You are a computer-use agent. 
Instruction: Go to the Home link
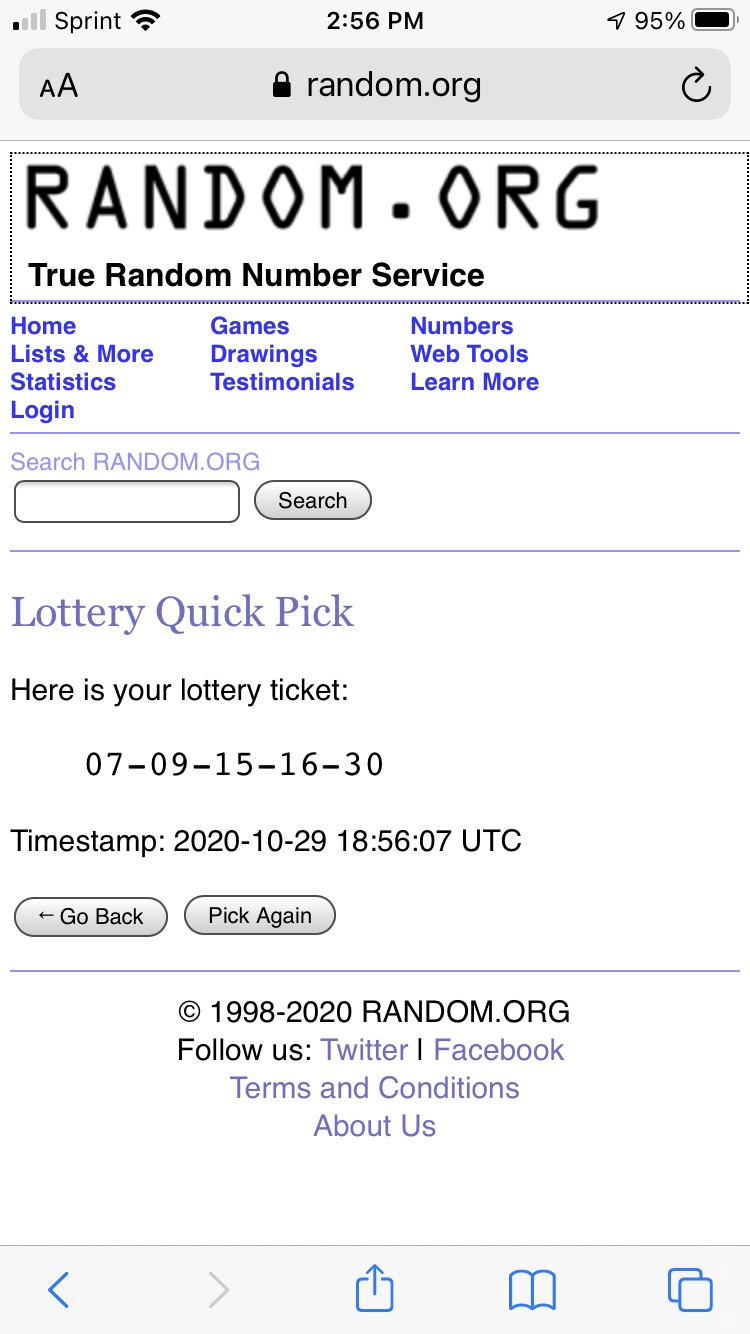[43, 326]
